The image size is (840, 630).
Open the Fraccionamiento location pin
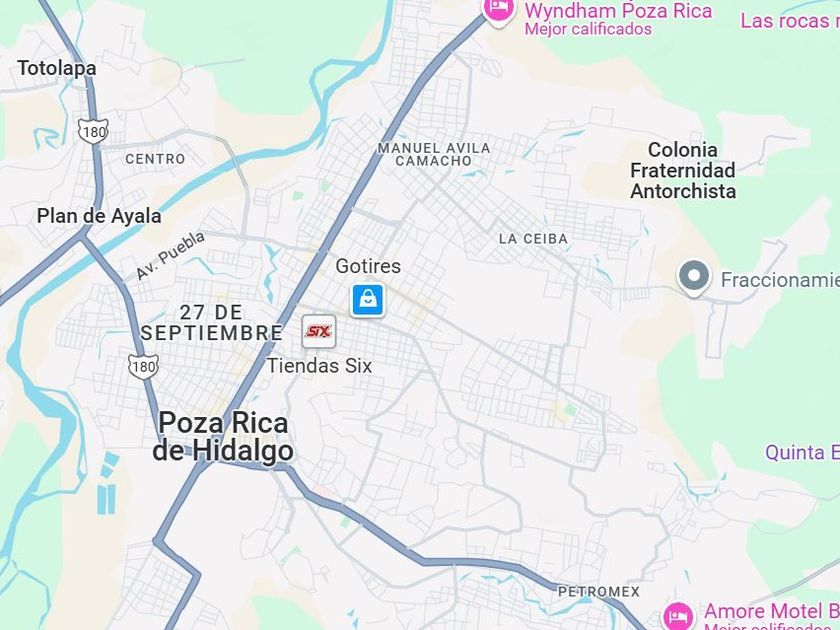pyautogui.click(x=694, y=278)
